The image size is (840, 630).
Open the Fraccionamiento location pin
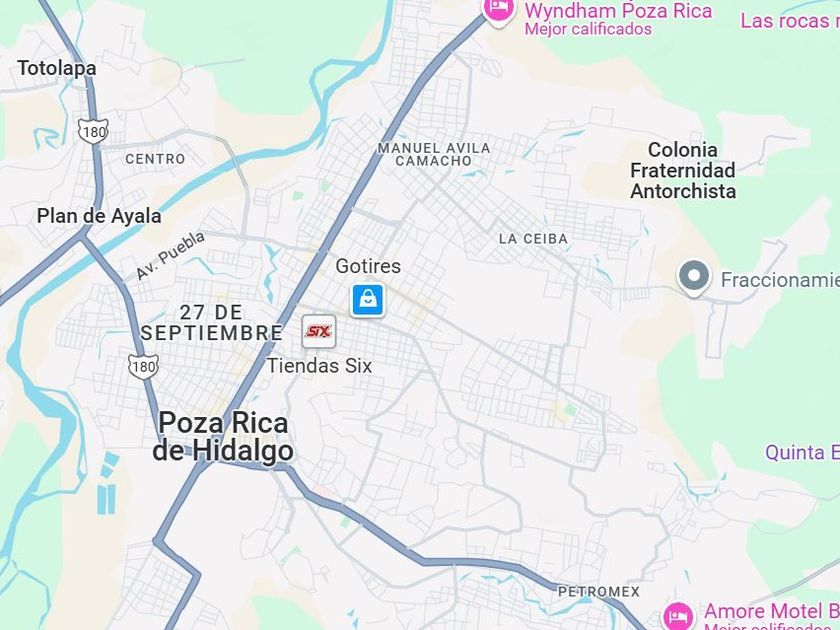pyautogui.click(x=694, y=278)
